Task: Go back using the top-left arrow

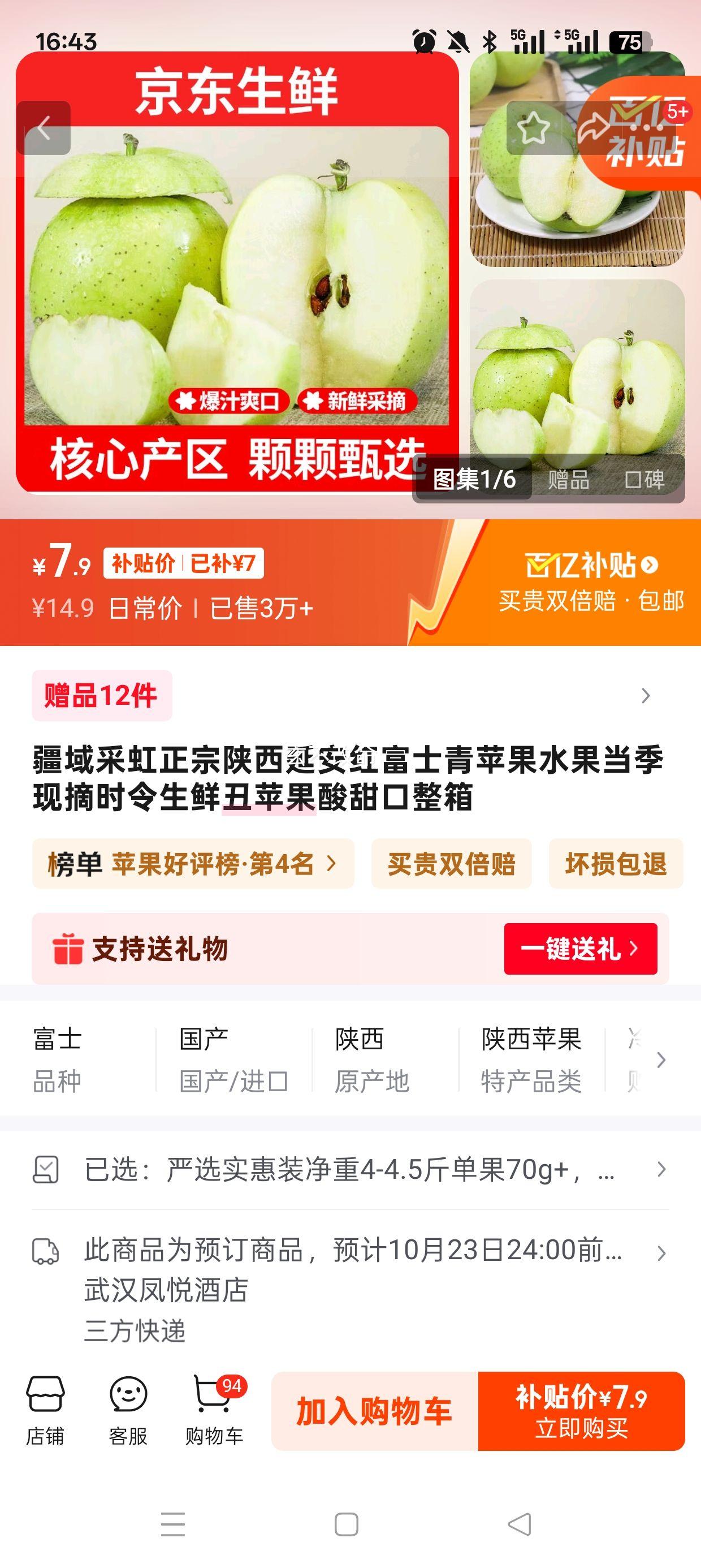Action: click(43, 128)
